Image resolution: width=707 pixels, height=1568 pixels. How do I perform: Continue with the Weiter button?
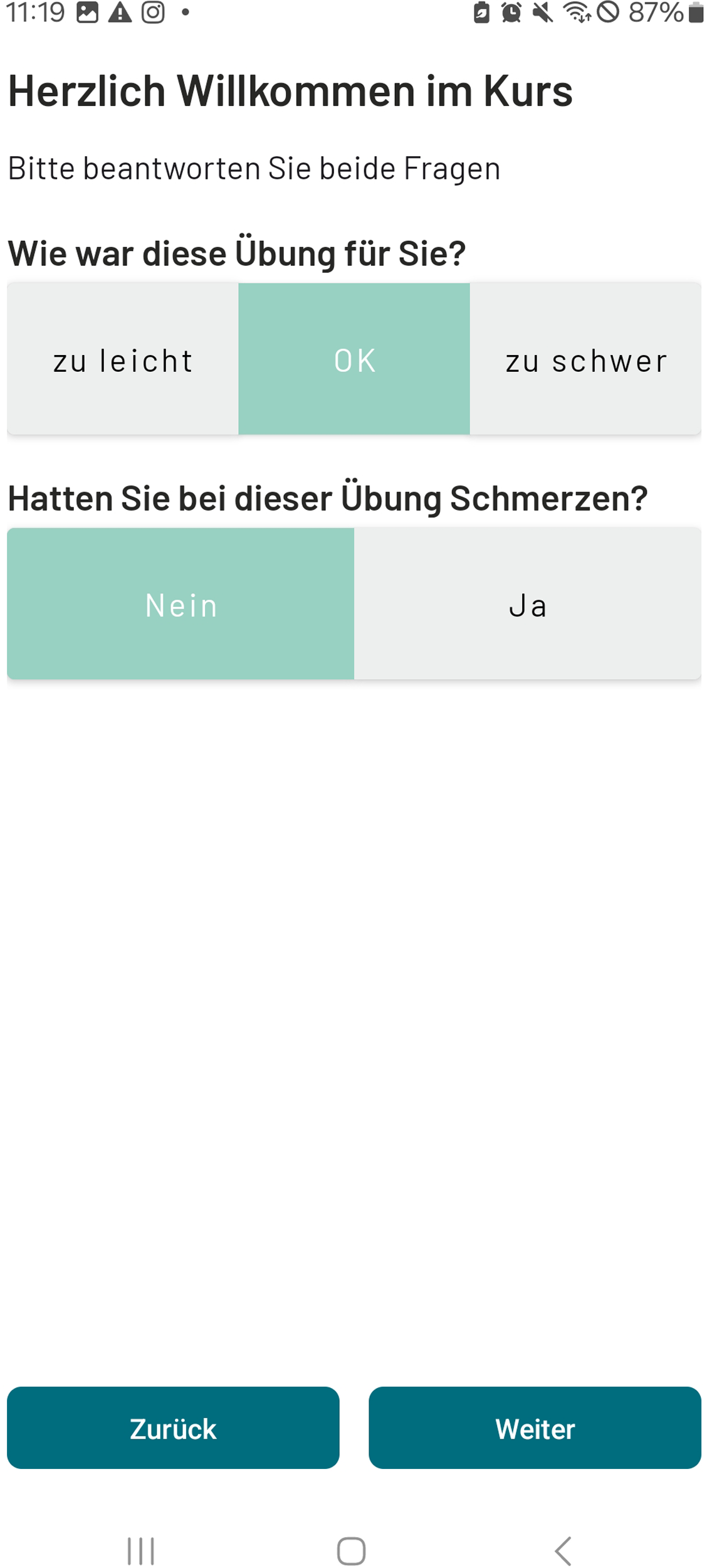[x=535, y=1428]
